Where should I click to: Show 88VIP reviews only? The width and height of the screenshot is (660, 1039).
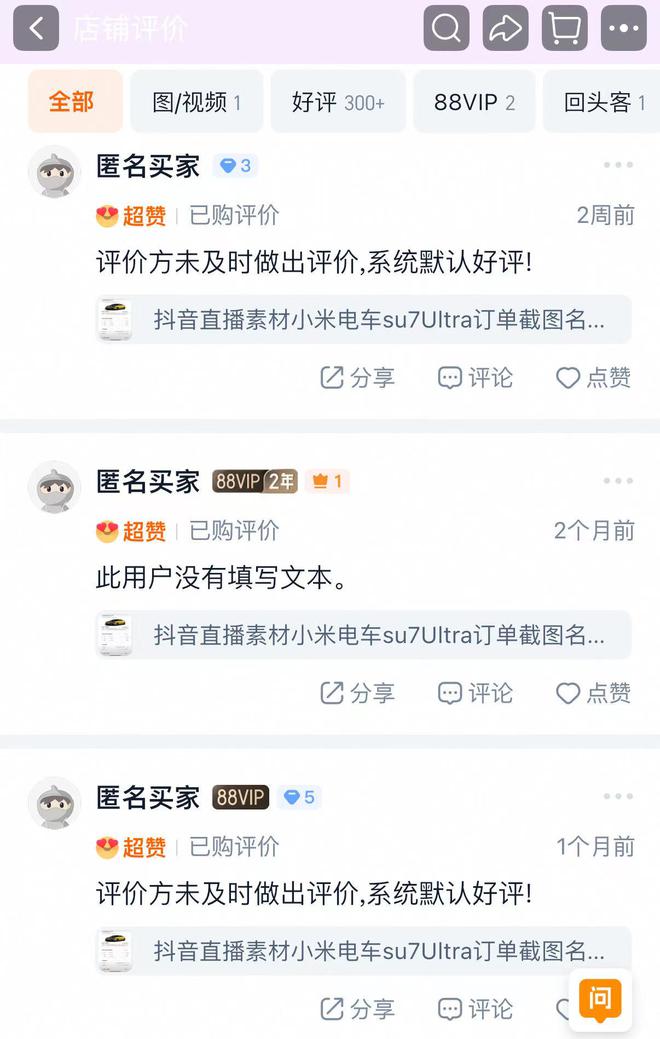pos(474,102)
